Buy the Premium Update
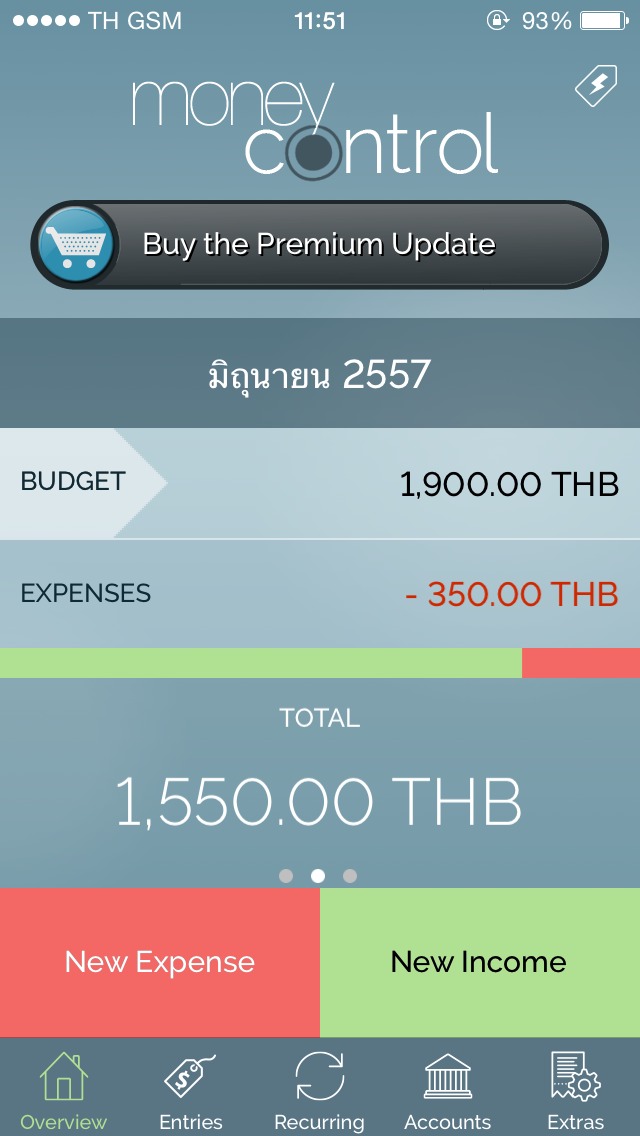Screen dimensions: 640x1136 [319, 245]
